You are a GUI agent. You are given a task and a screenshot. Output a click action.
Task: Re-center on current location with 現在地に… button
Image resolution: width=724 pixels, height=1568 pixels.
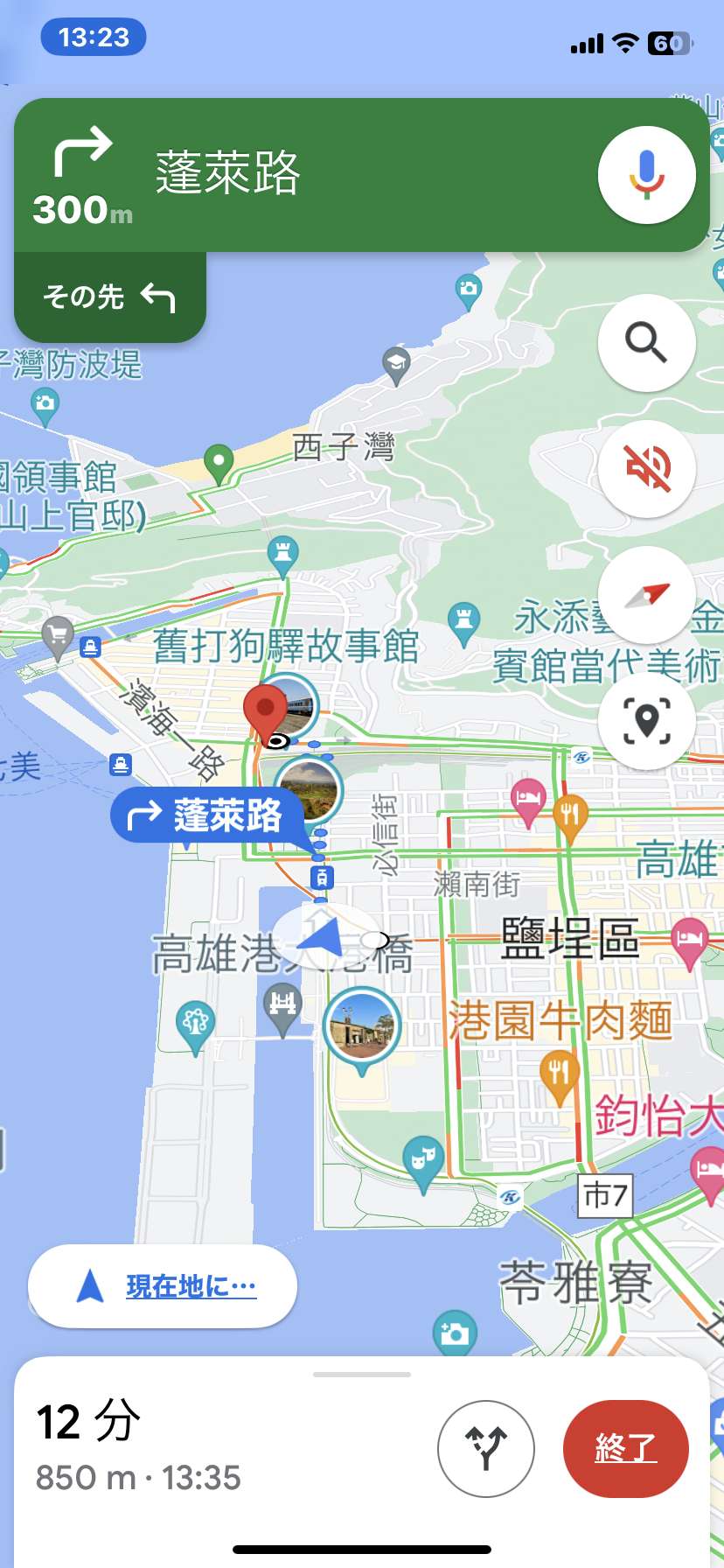pos(163,1286)
